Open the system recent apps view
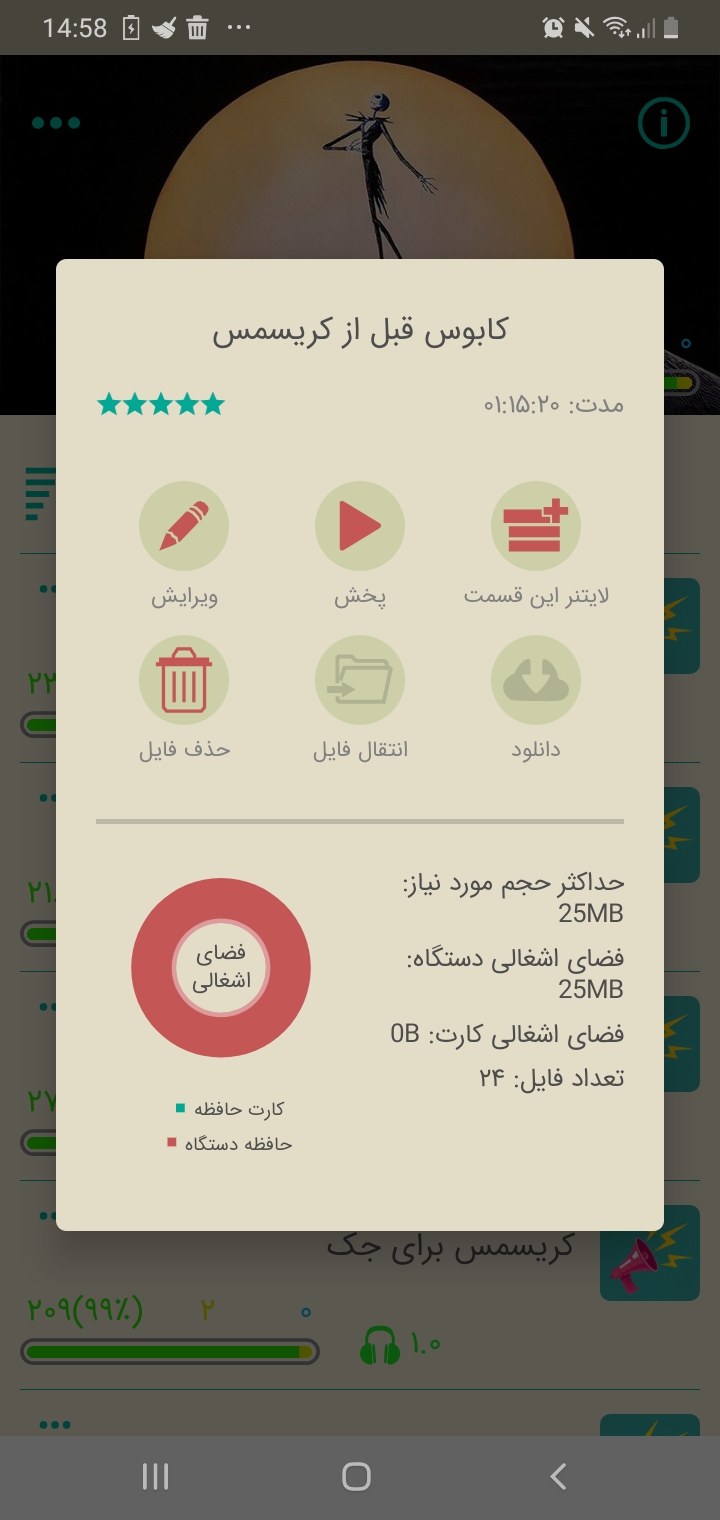 [155, 1476]
